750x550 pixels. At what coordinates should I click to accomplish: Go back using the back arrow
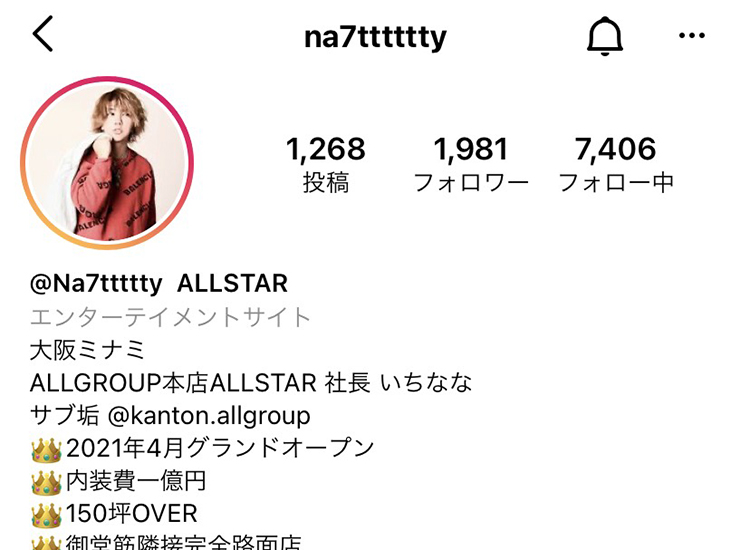tap(43, 36)
